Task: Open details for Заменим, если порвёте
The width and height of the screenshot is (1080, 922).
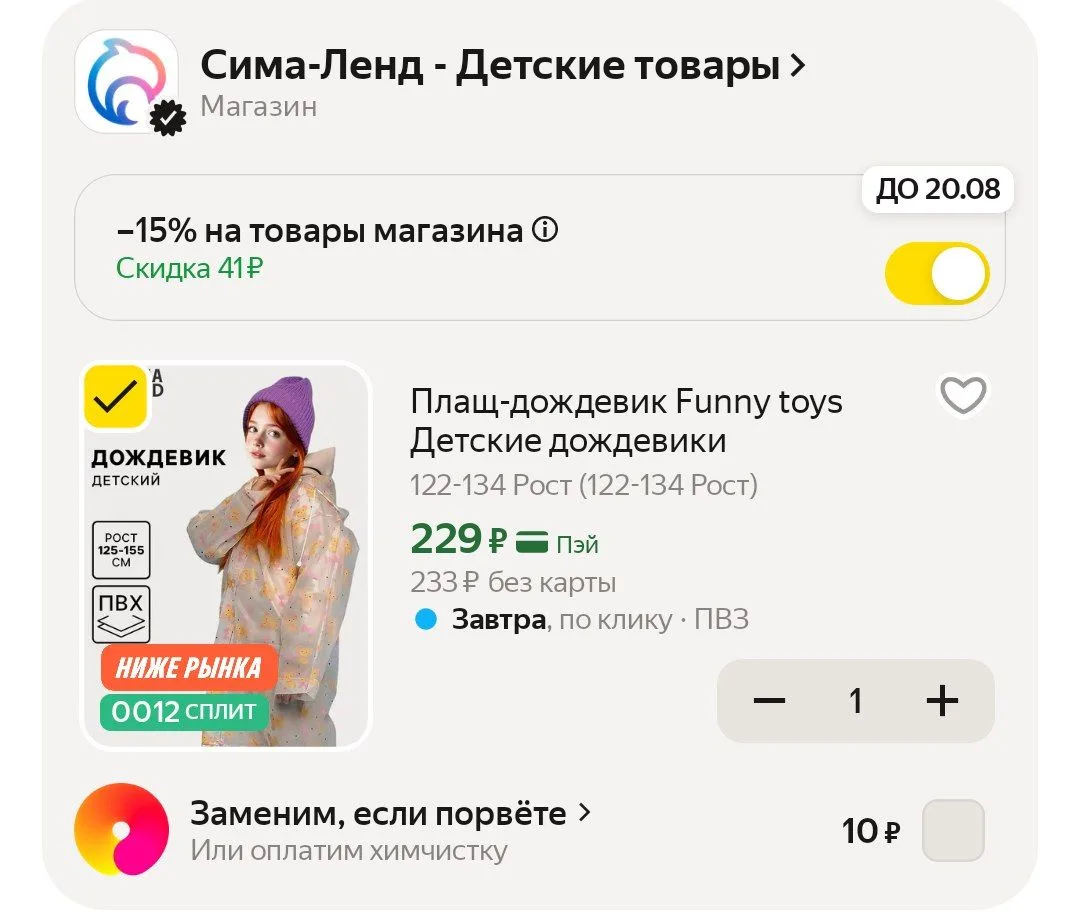Action: click(x=391, y=814)
